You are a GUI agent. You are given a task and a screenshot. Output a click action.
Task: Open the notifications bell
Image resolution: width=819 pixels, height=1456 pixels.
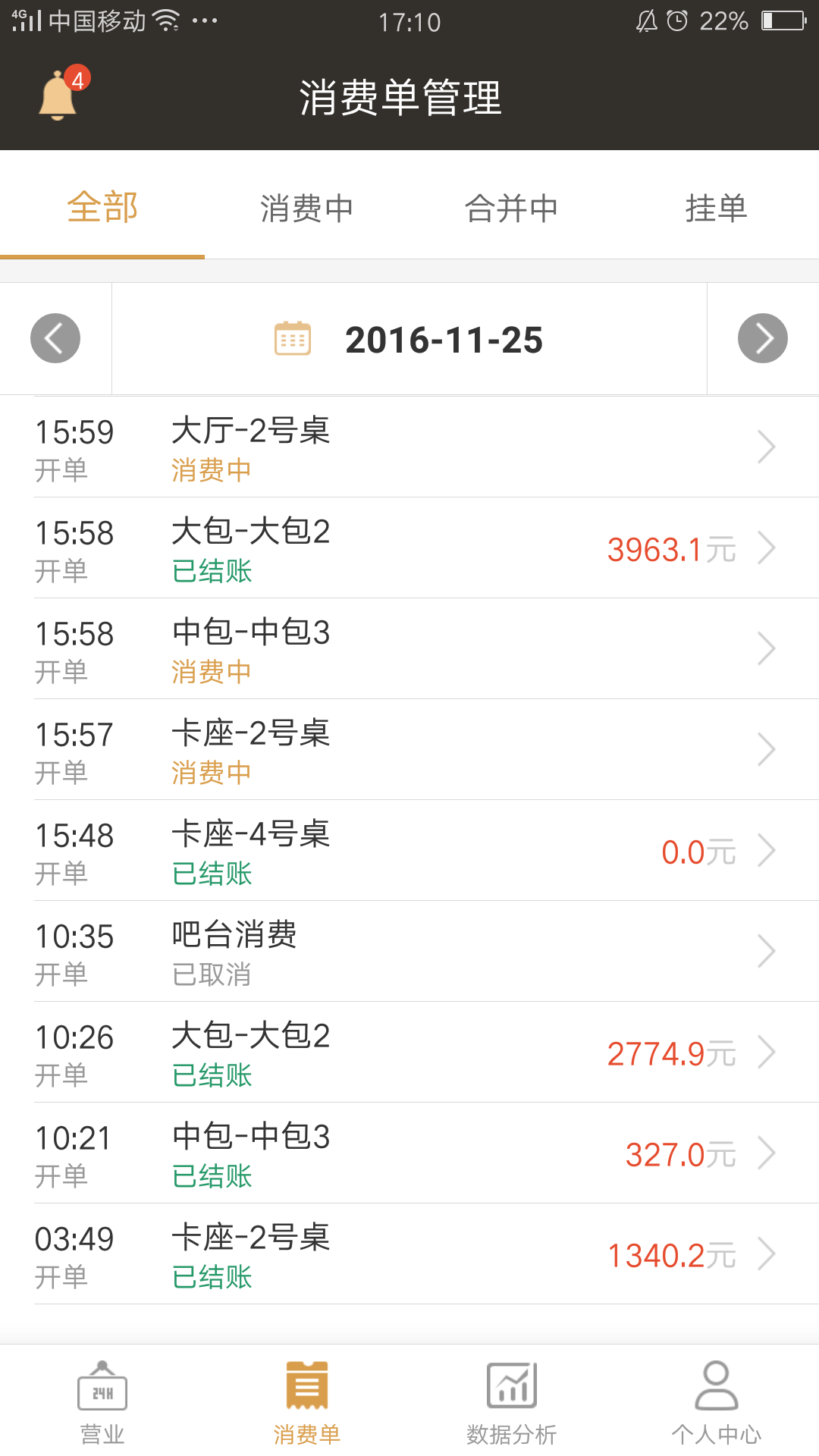[59, 96]
